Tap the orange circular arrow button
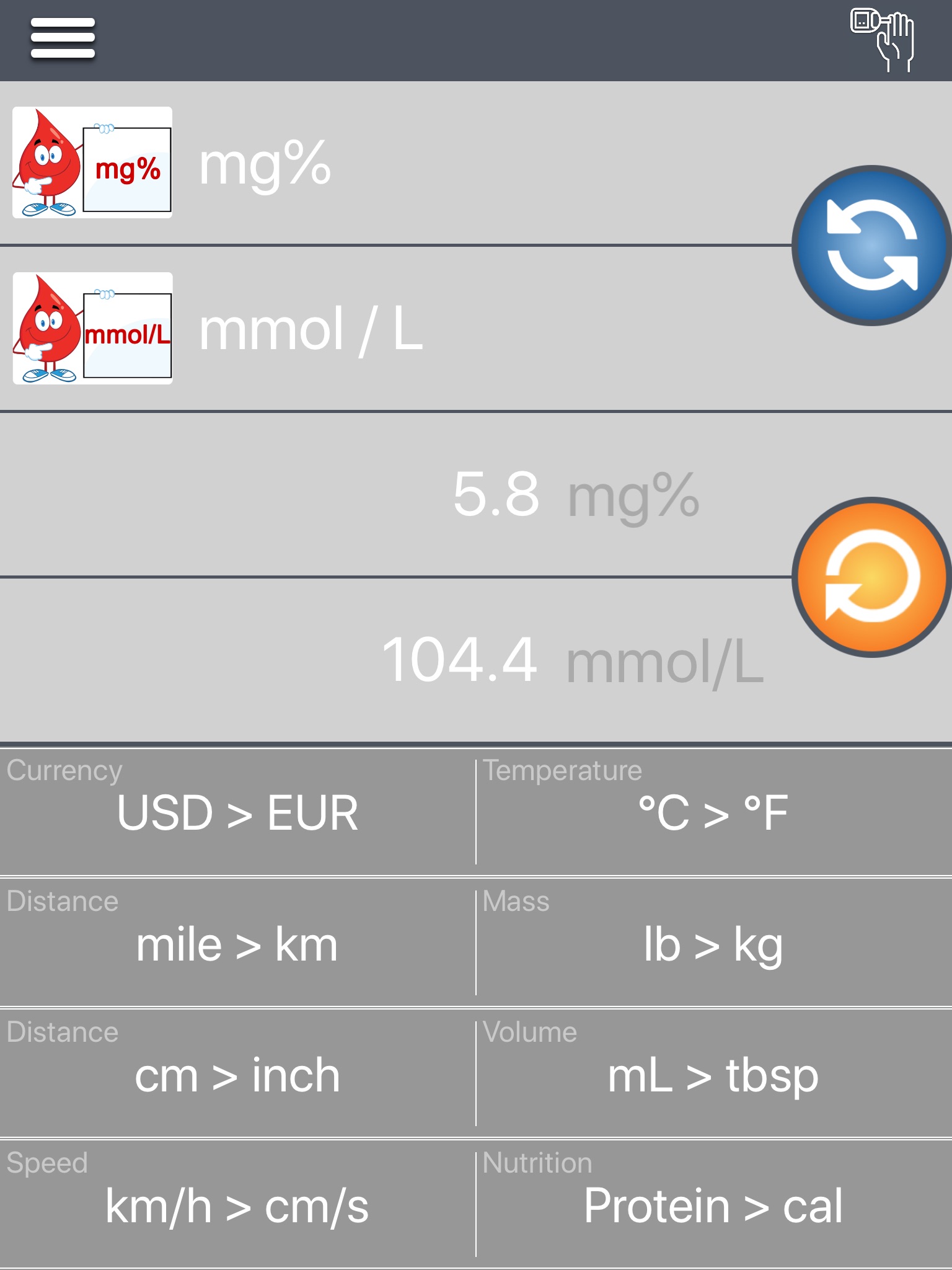The height and width of the screenshot is (1270, 952). (871, 577)
